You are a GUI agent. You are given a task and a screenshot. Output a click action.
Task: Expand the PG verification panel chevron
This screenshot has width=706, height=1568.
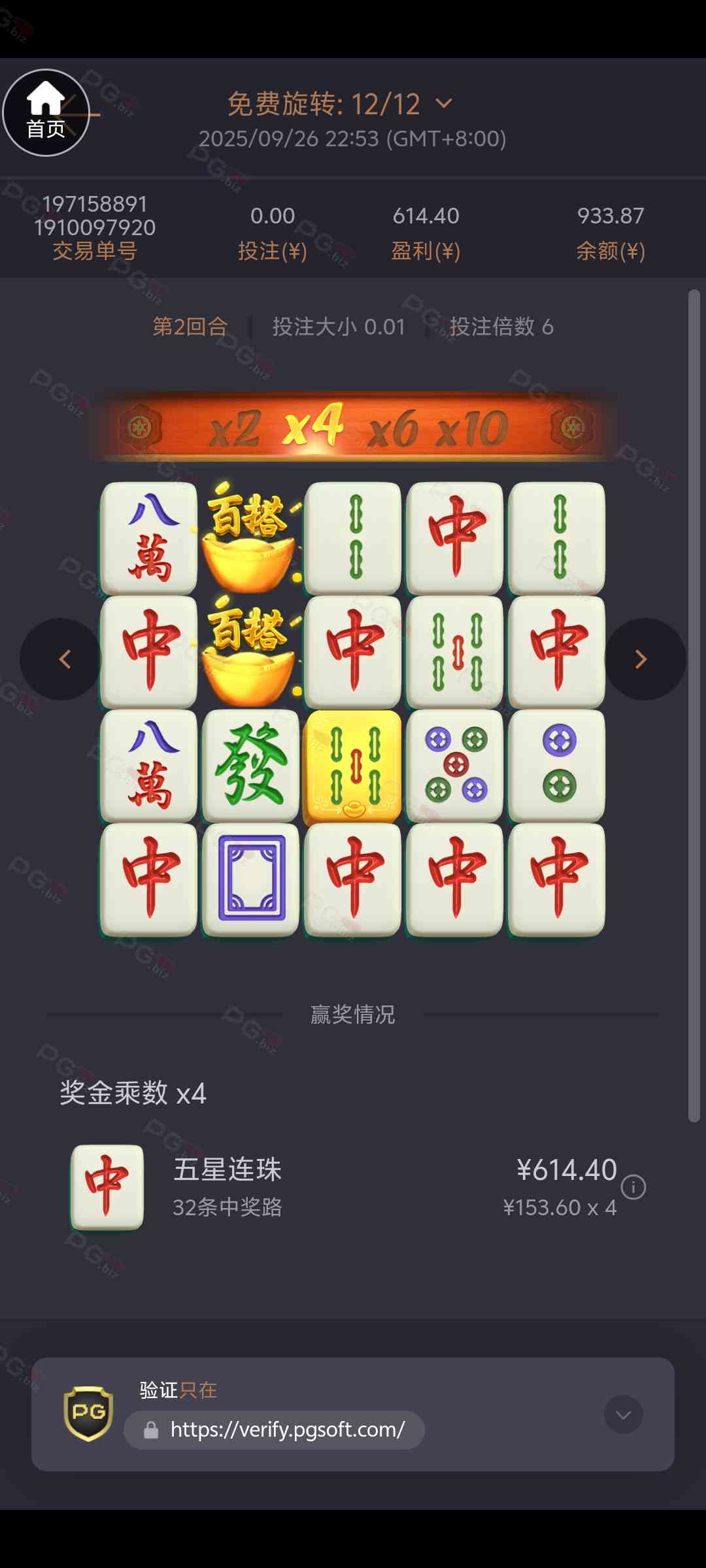coord(623,1415)
